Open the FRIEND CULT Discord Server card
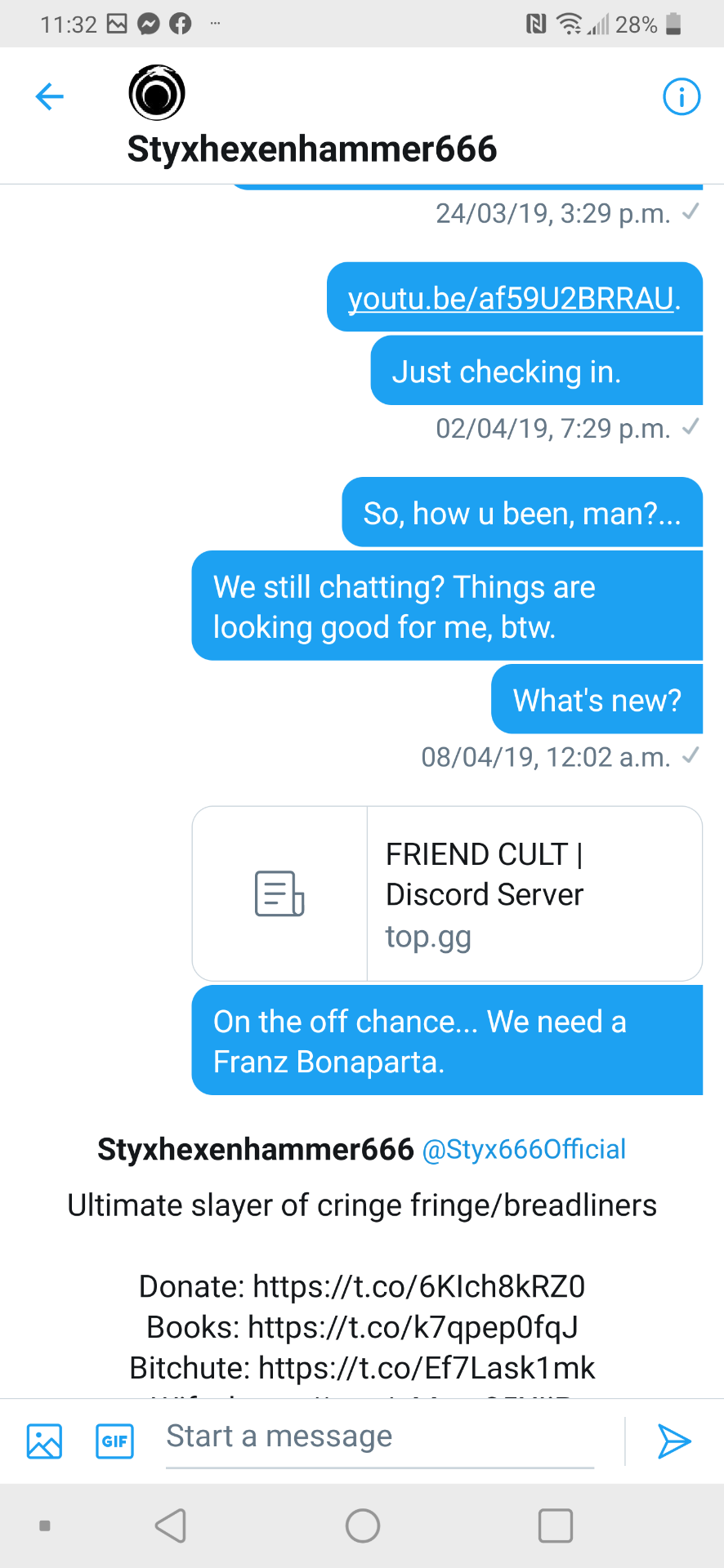The height and width of the screenshot is (1568, 724). [x=447, y=893]
